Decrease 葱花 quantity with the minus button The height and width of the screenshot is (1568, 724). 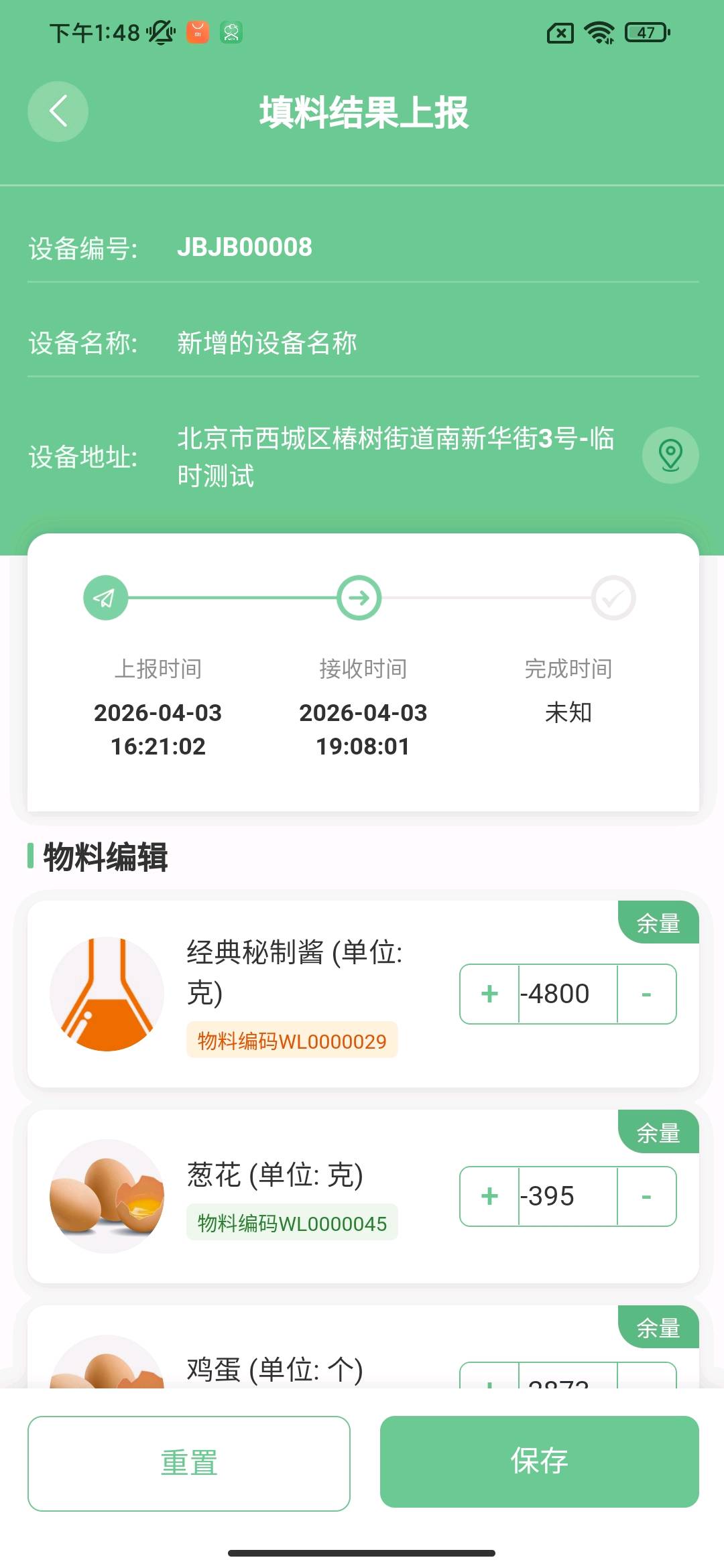coord(646,1196)
